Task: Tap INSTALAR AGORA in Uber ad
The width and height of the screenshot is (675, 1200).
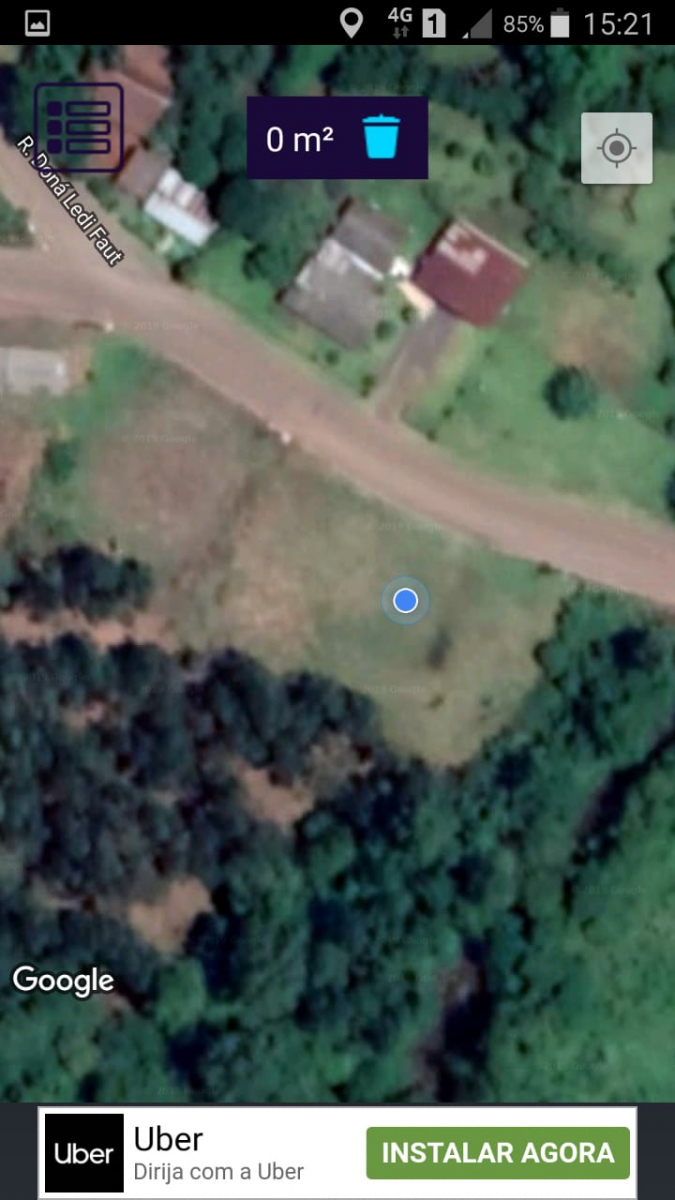Action: [498, 1152]
